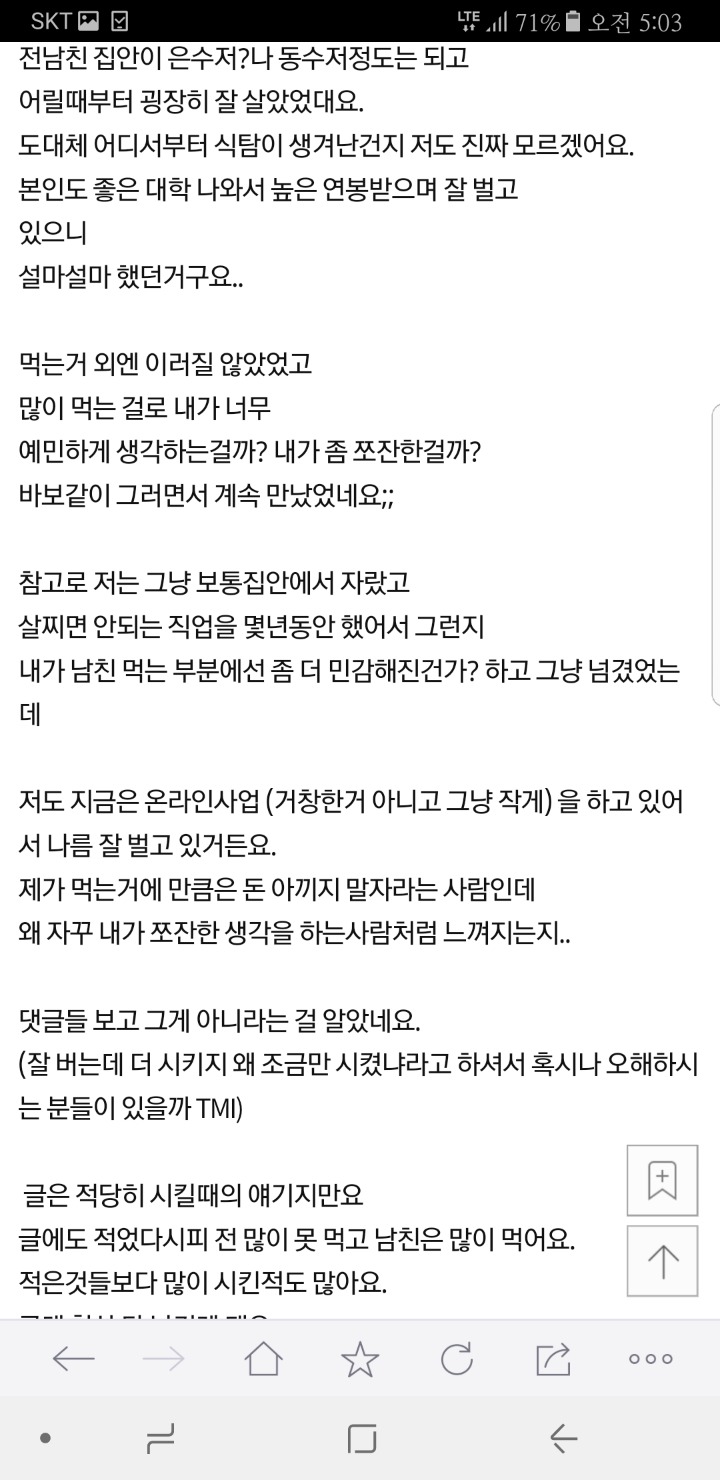Go back to the previous page
Viewport: 720px width, 1480px height.
point(73,1358)
